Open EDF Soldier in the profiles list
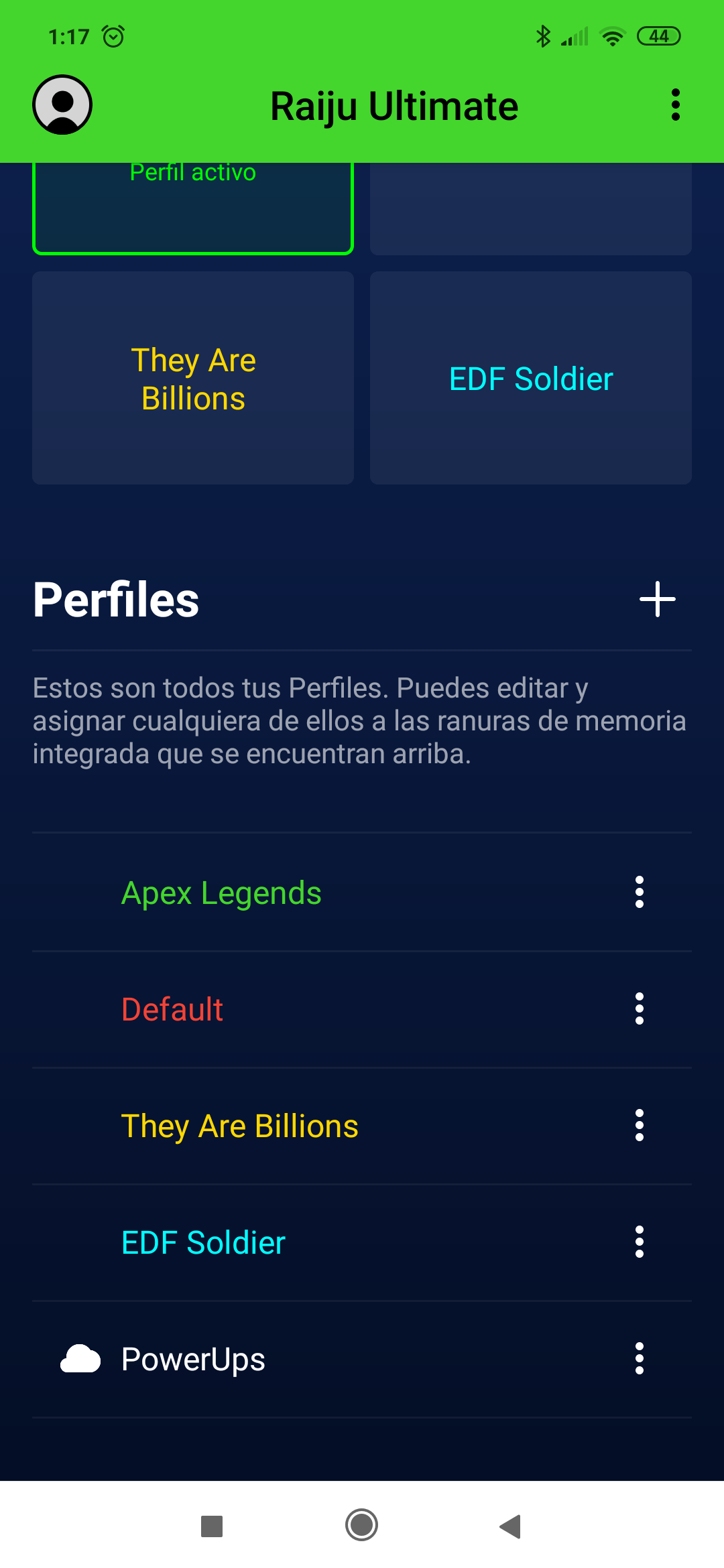The height and width of the screenshot is (1568, 724). (x=203, y=1242)
